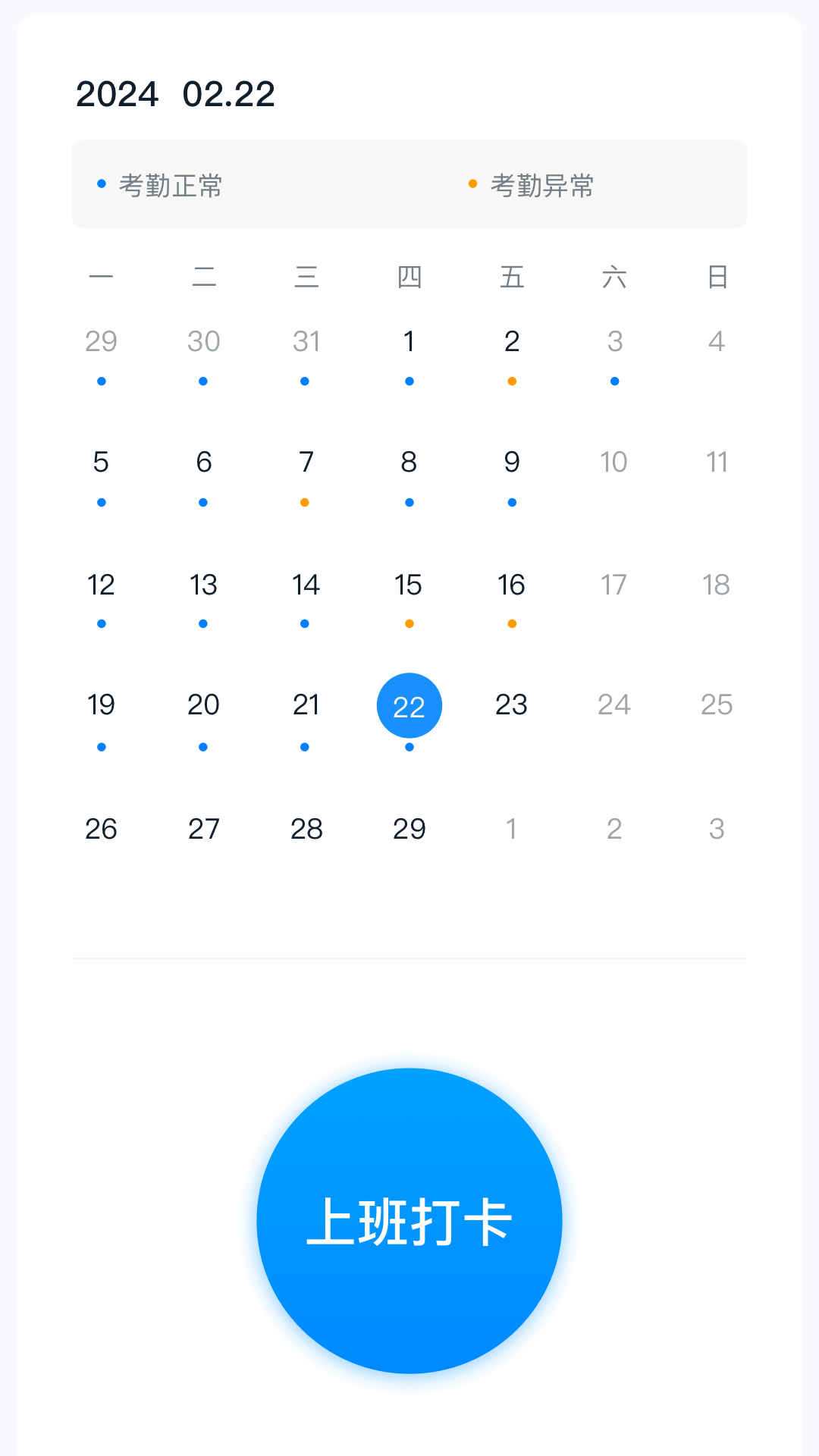The height and width of the screenshot is (1456, 819).
Task: Choose date 9 on the calendar
Action: (512, 463)
